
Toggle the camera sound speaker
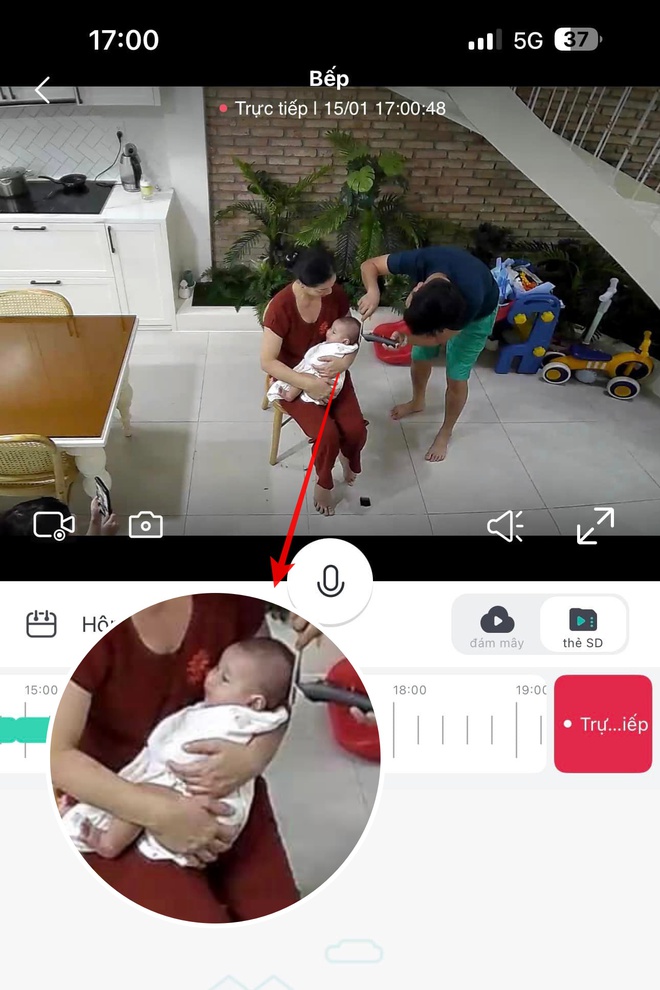(x=506, y=526)
